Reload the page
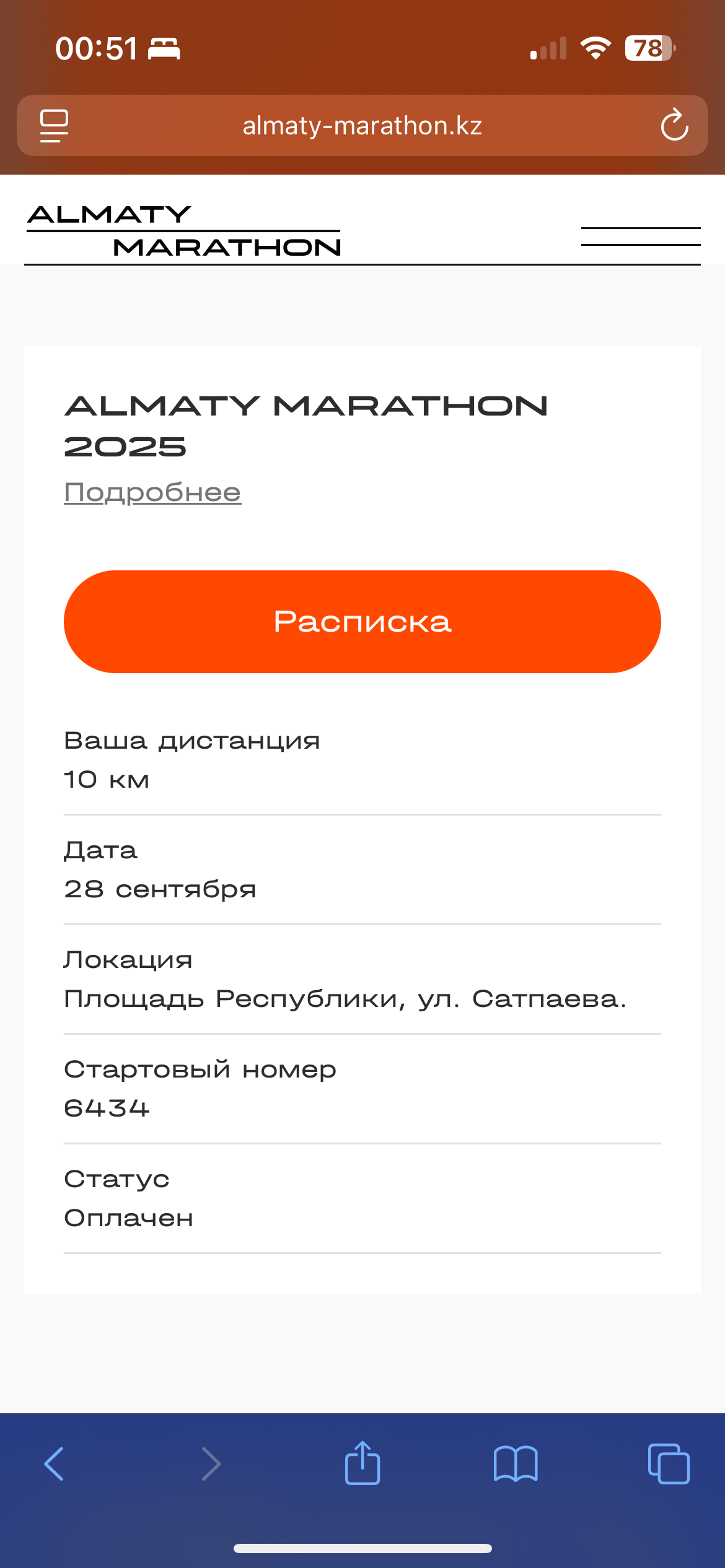 674,126
